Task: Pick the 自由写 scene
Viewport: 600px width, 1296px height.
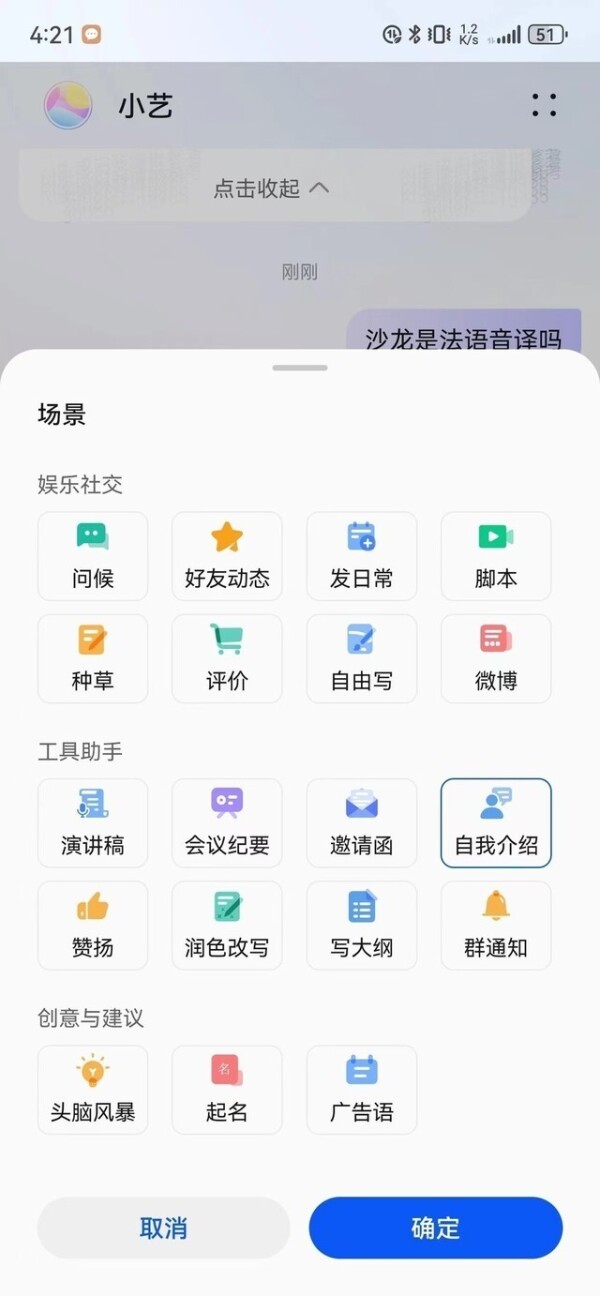Action: [x=361, y=659]
